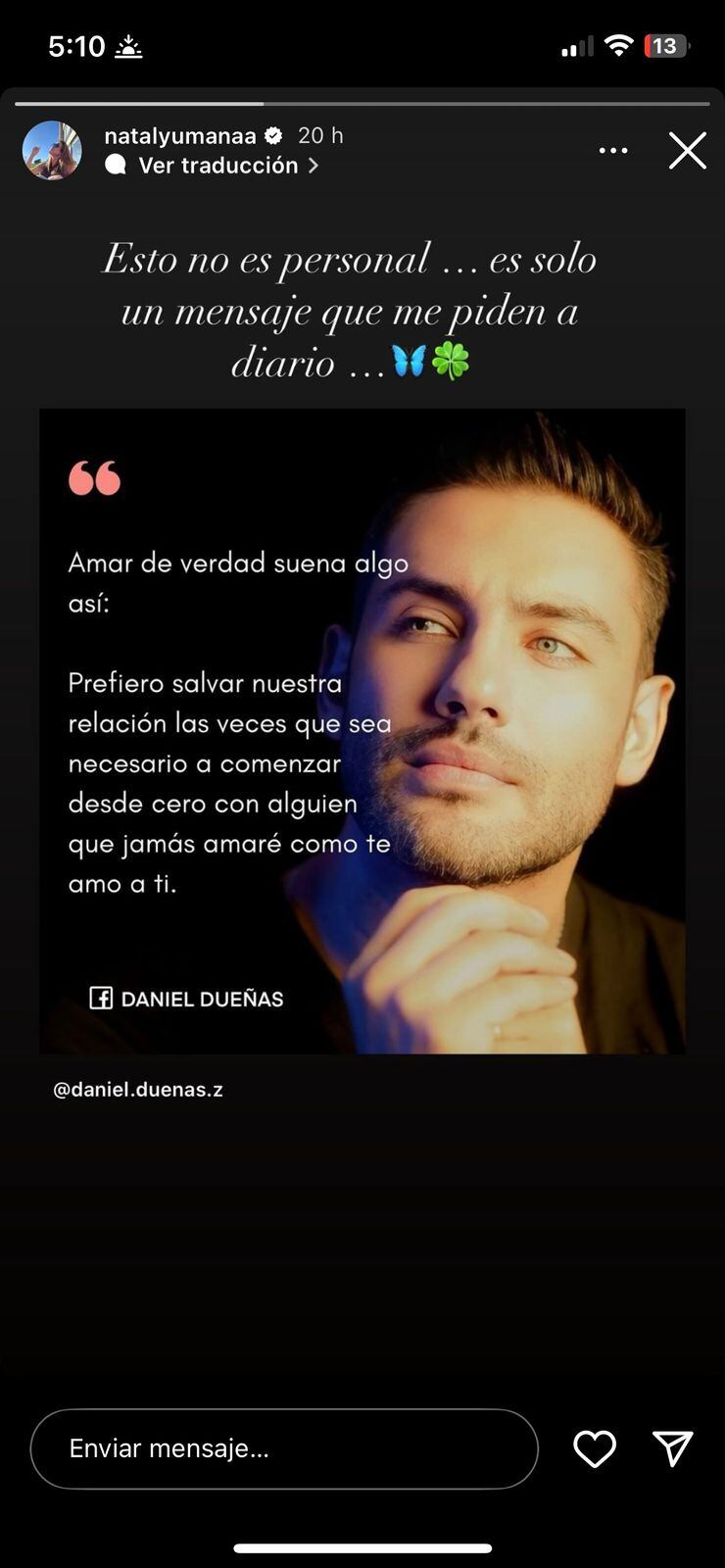Tap the Enviar mensaje input field
The height and width of the screenshot is (1568, 725).
(x=284, y=1448)
